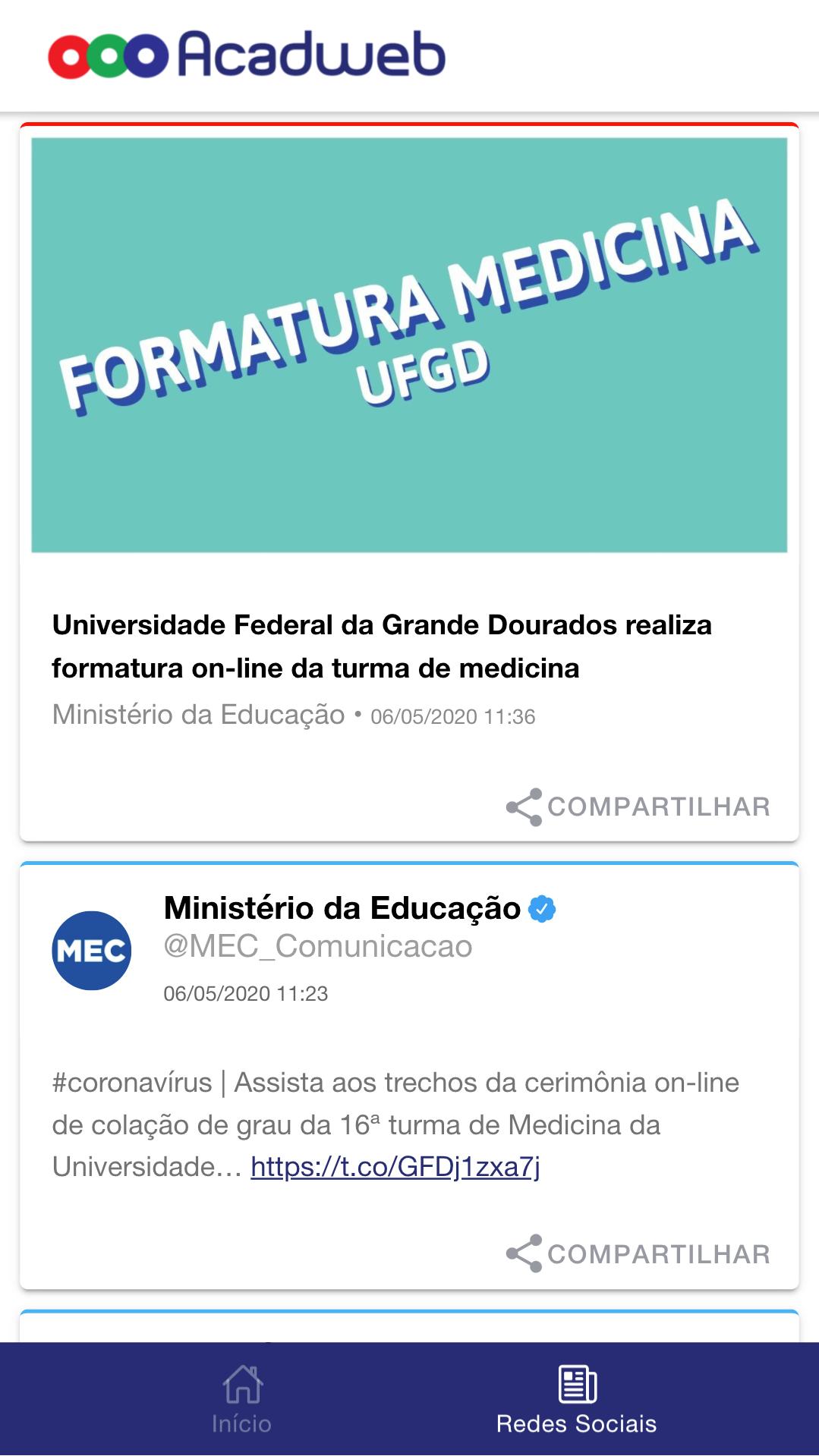The width and height of the screenshot is (819, 1456).
Task: Share the Universidade Federal da Grande Dourados article
Action: [638, 807]
